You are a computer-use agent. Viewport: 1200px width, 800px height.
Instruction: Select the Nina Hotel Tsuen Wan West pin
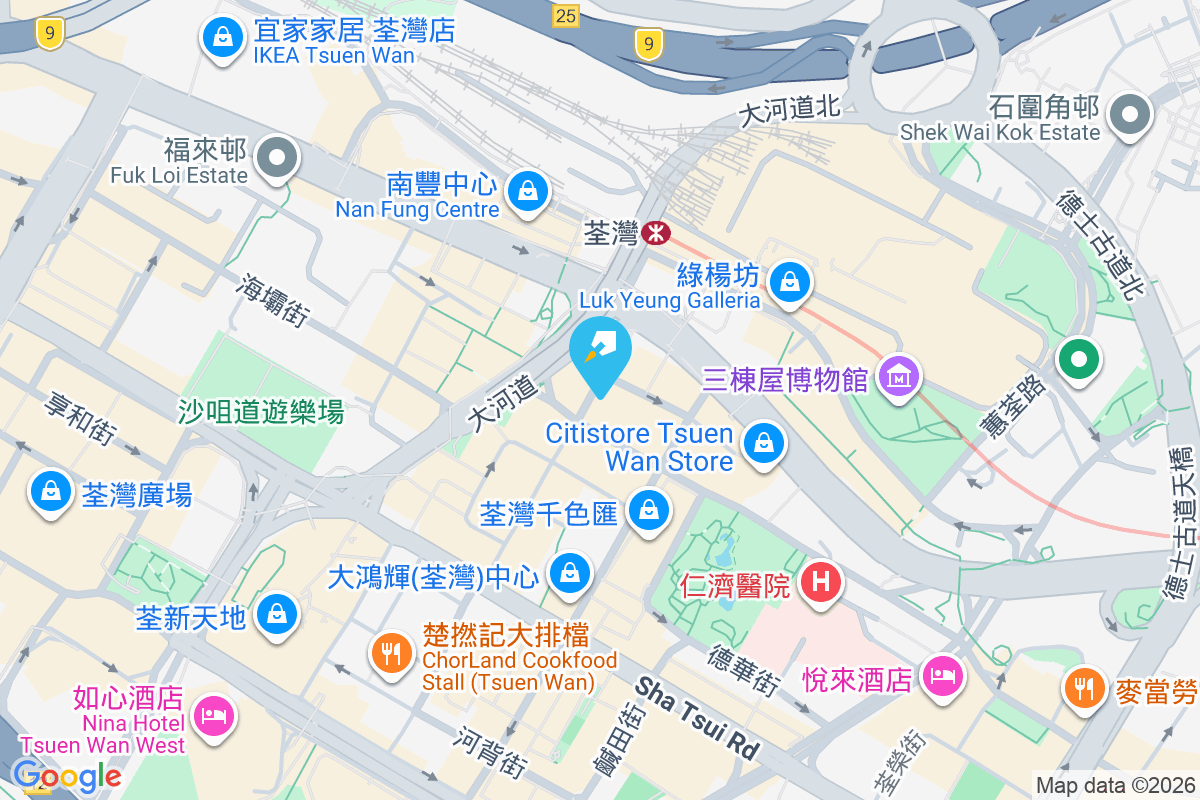click(213, 717)
